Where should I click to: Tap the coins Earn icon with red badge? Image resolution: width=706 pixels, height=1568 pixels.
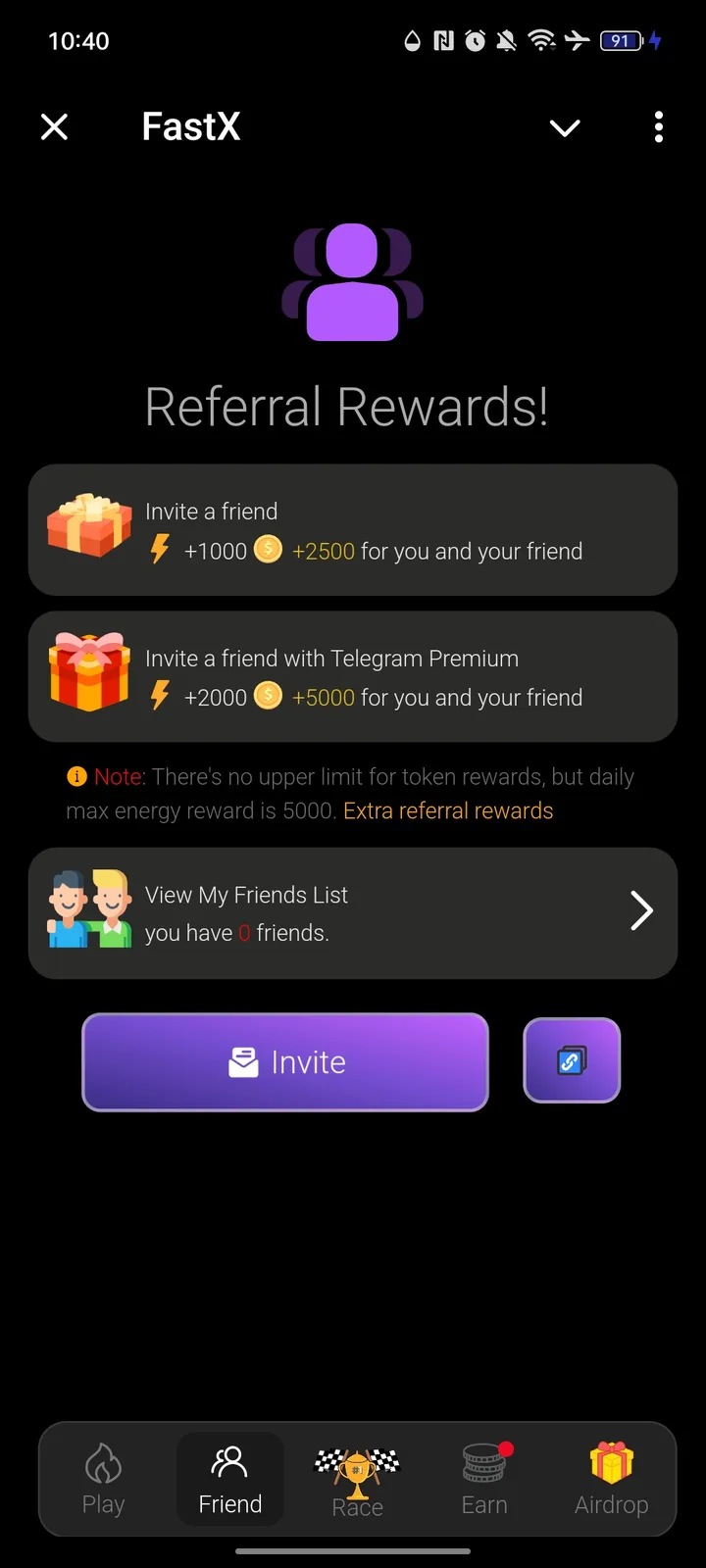481,1463
